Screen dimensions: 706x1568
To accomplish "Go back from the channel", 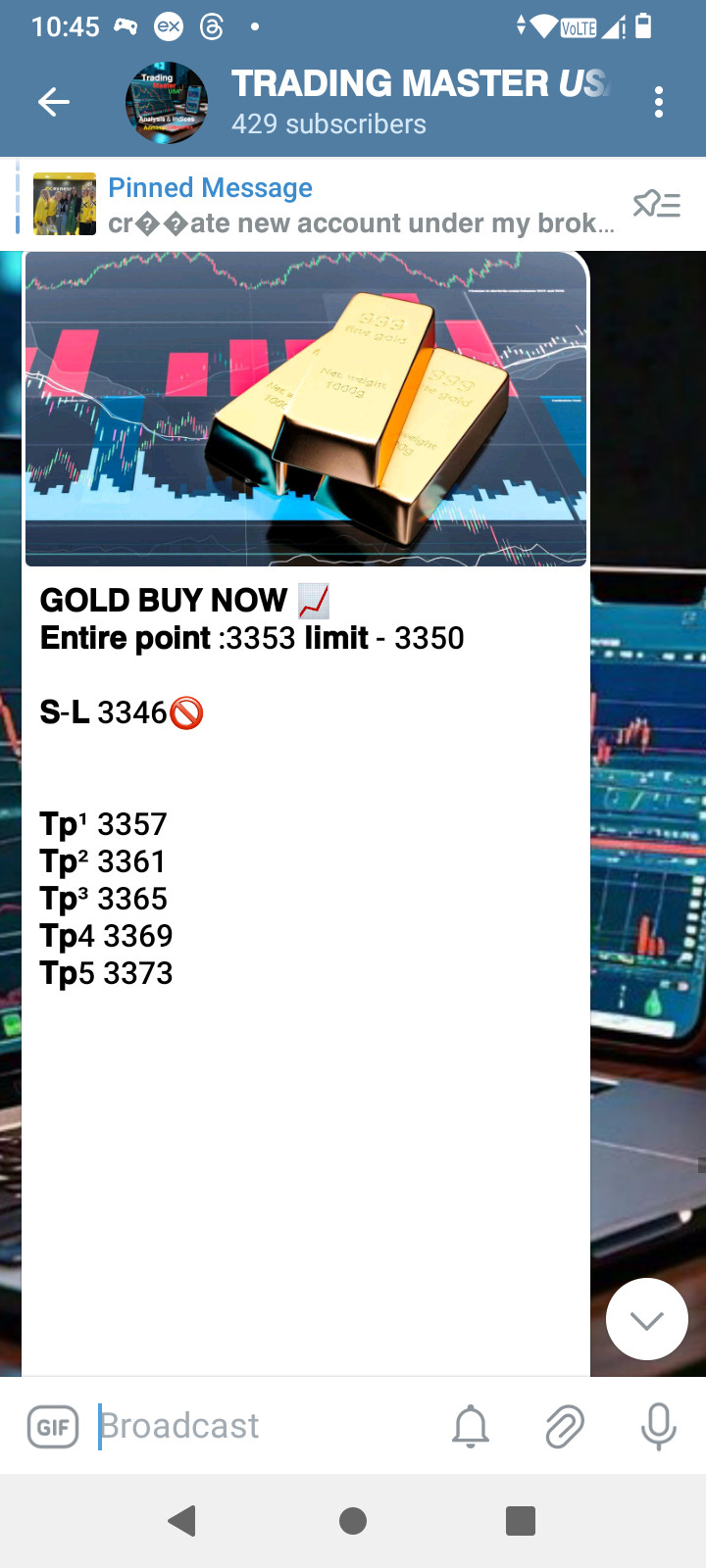I will point(53,102).
